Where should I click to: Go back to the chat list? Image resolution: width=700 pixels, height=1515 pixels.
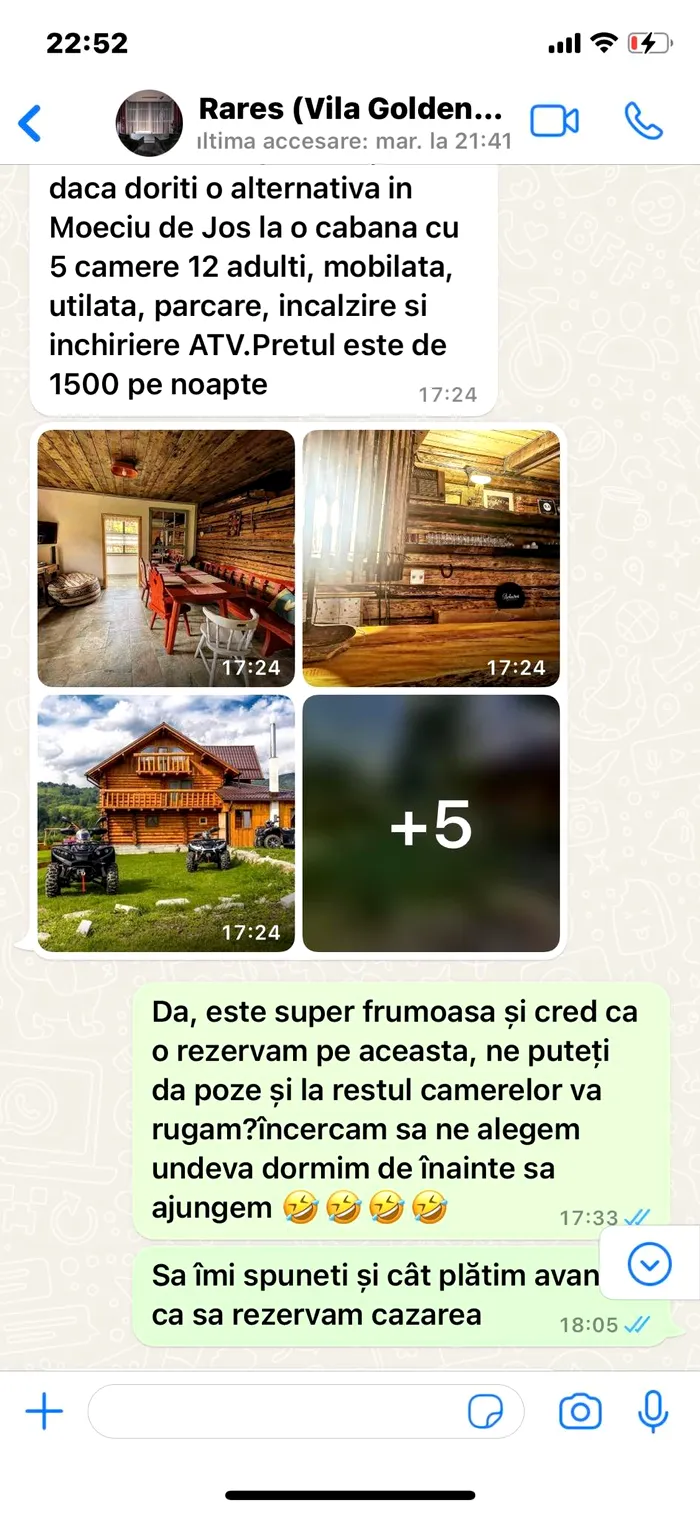point(30,123)
